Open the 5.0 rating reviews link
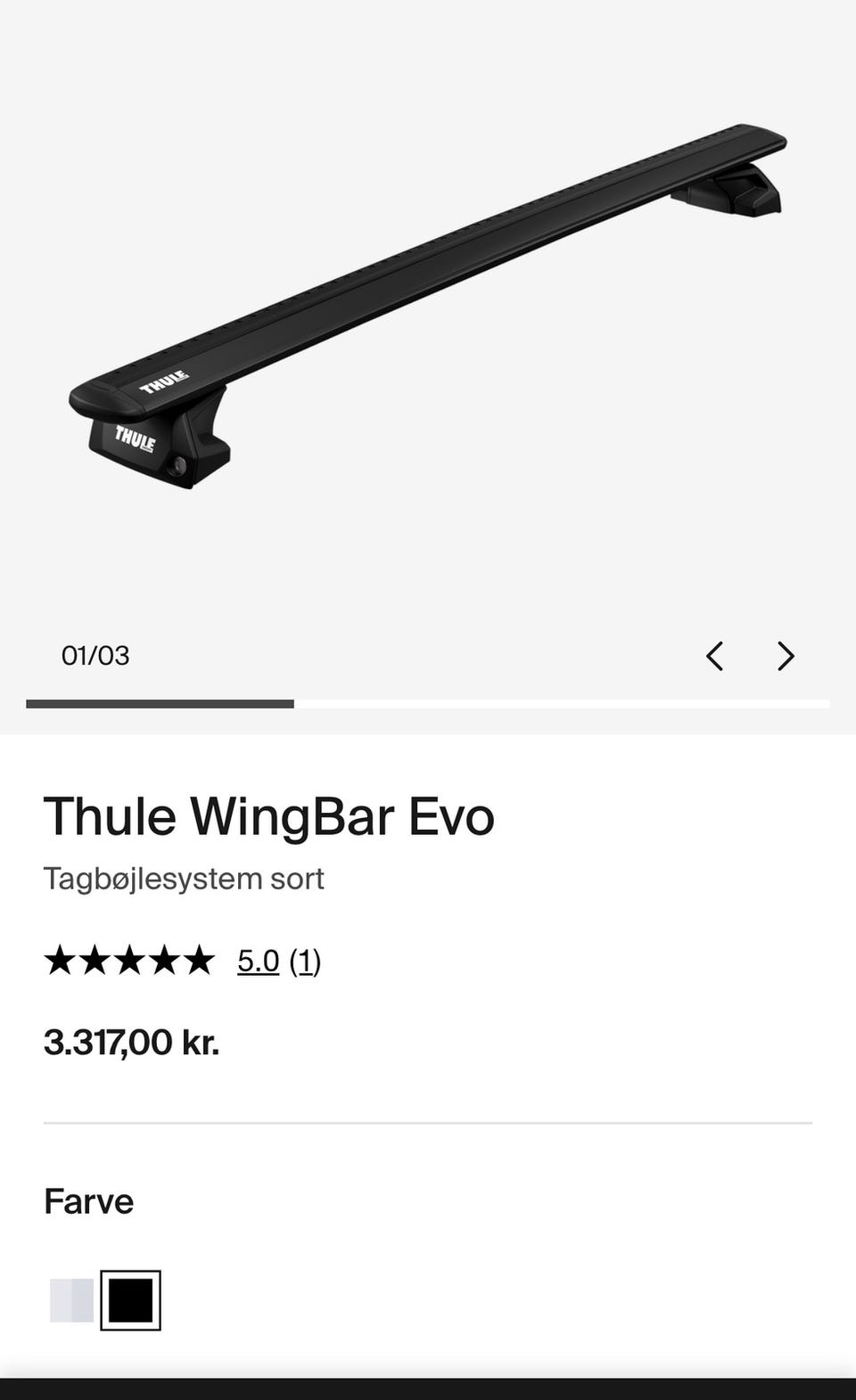The image size is (856, 1400). click(x=259, y=961)
